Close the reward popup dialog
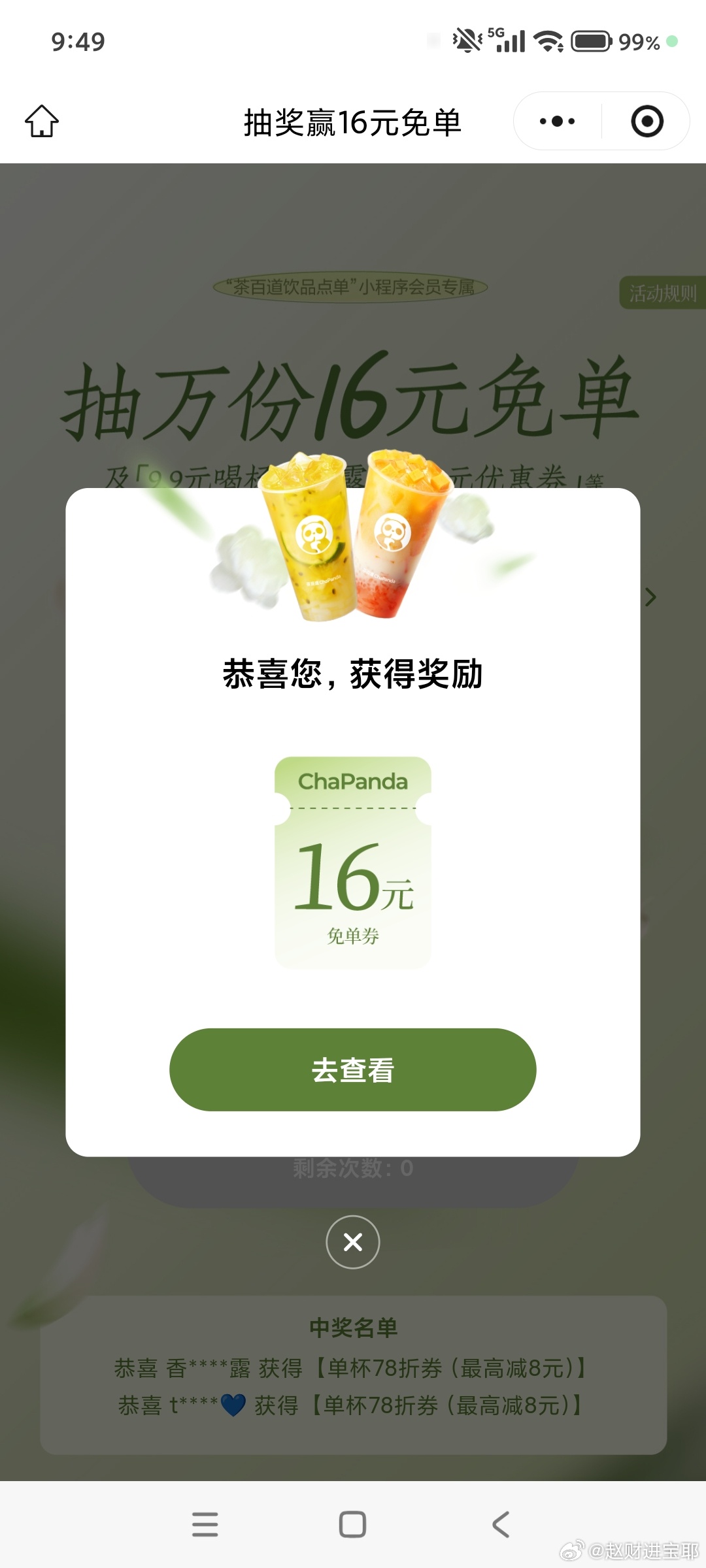 click(x=353, y=1242)
